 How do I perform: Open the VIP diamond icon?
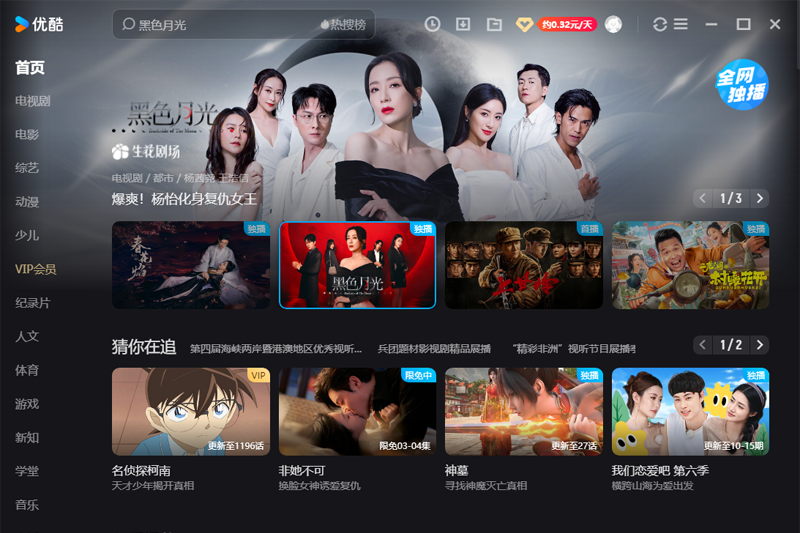(524, 24)
